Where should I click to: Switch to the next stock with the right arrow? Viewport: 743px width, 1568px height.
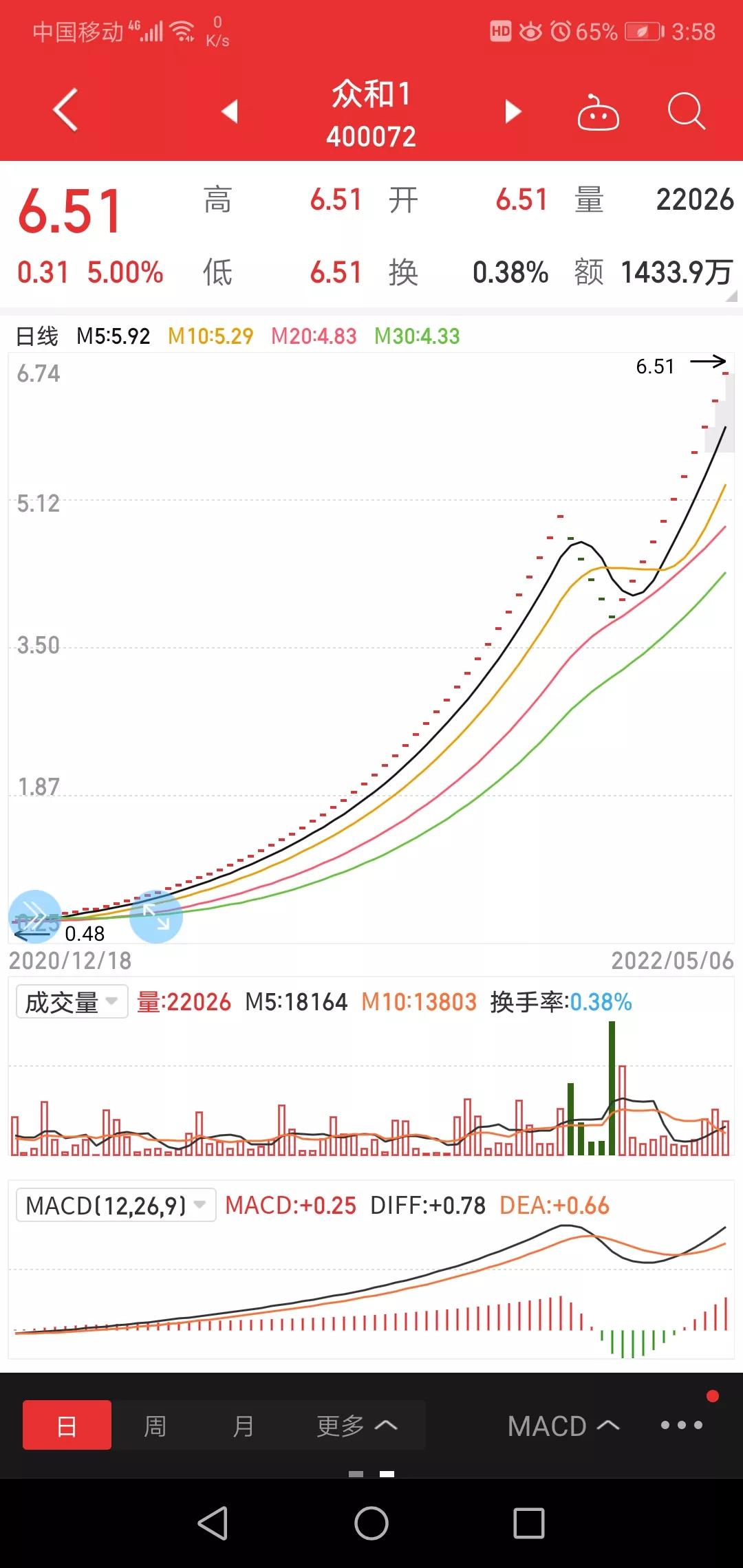coord(510,112)
